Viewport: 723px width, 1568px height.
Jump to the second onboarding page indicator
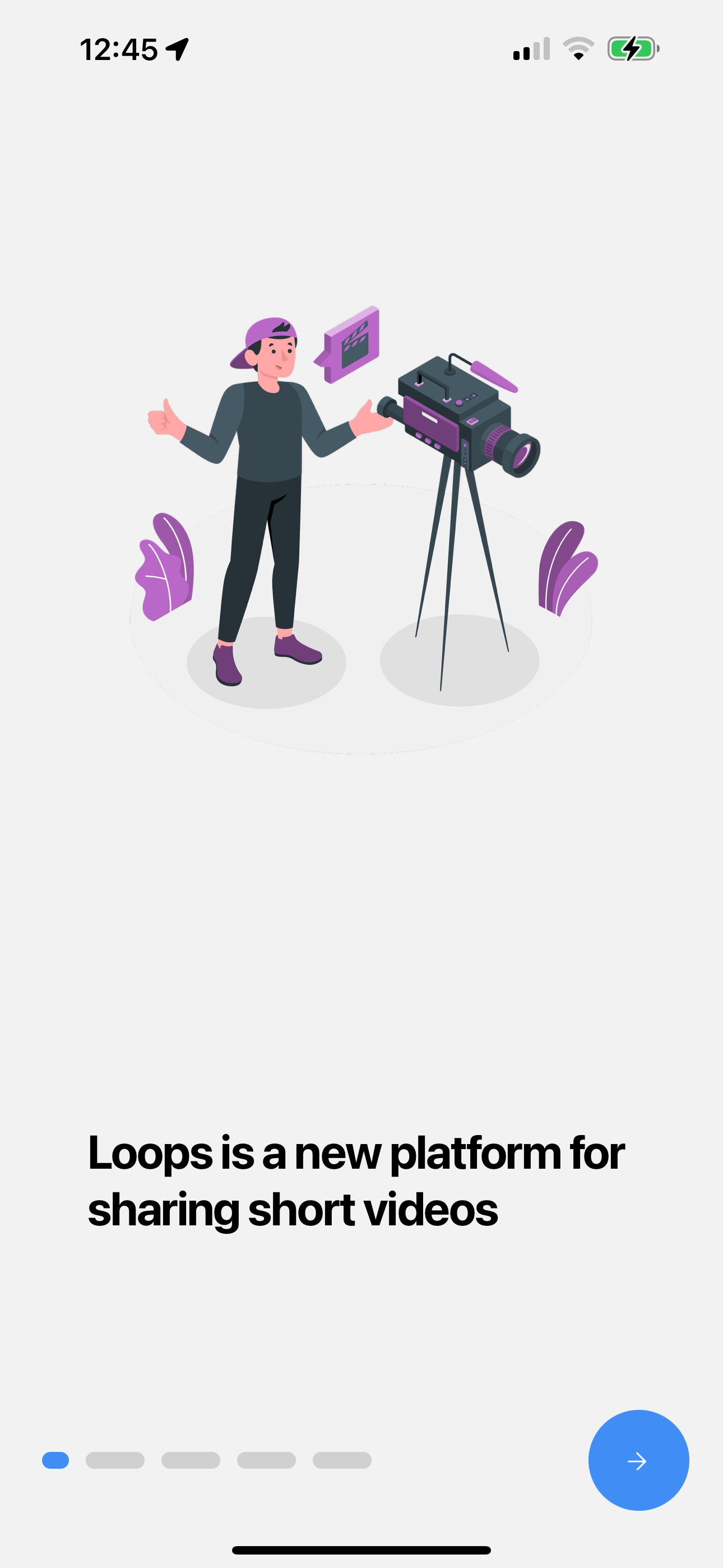click(x=115, y=1460)
